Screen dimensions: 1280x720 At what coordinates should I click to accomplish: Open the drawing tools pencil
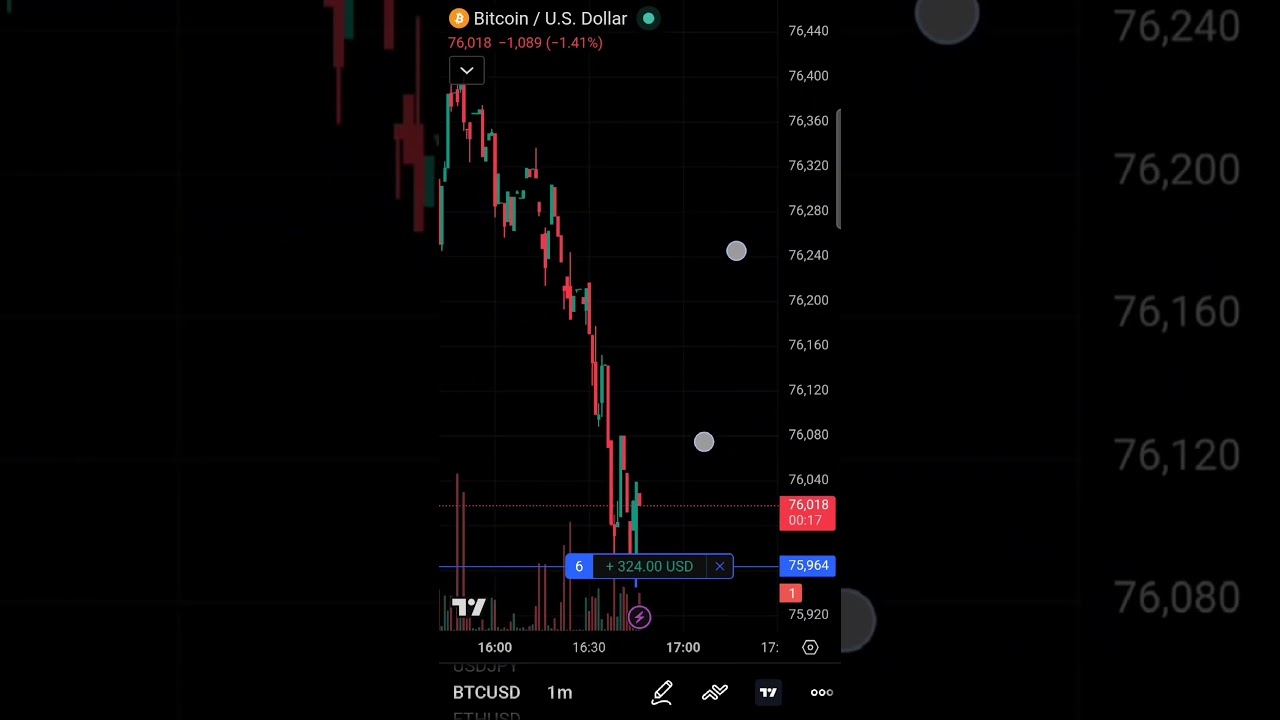(662, 692)
